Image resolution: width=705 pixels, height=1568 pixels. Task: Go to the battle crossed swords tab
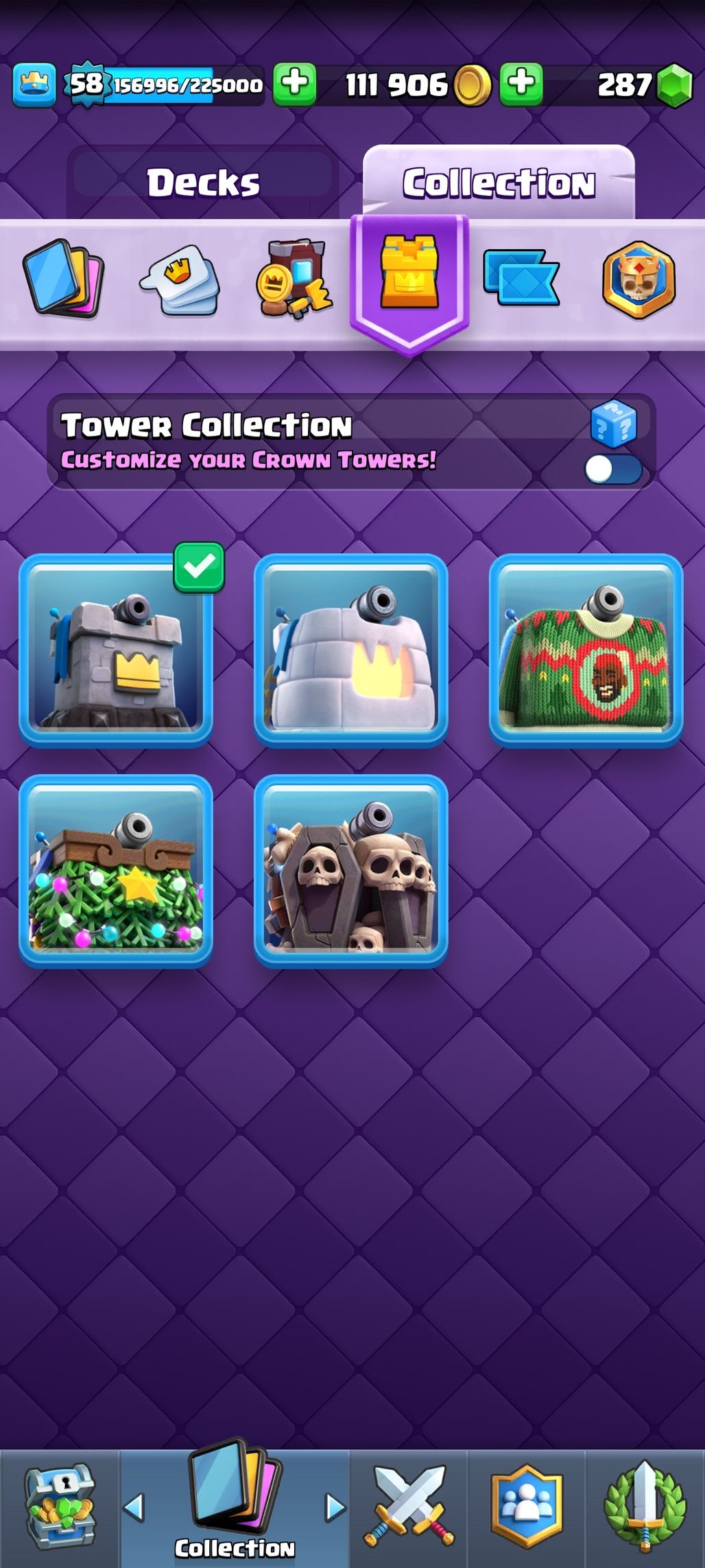pyautogui.click(x=409, y=1506)
